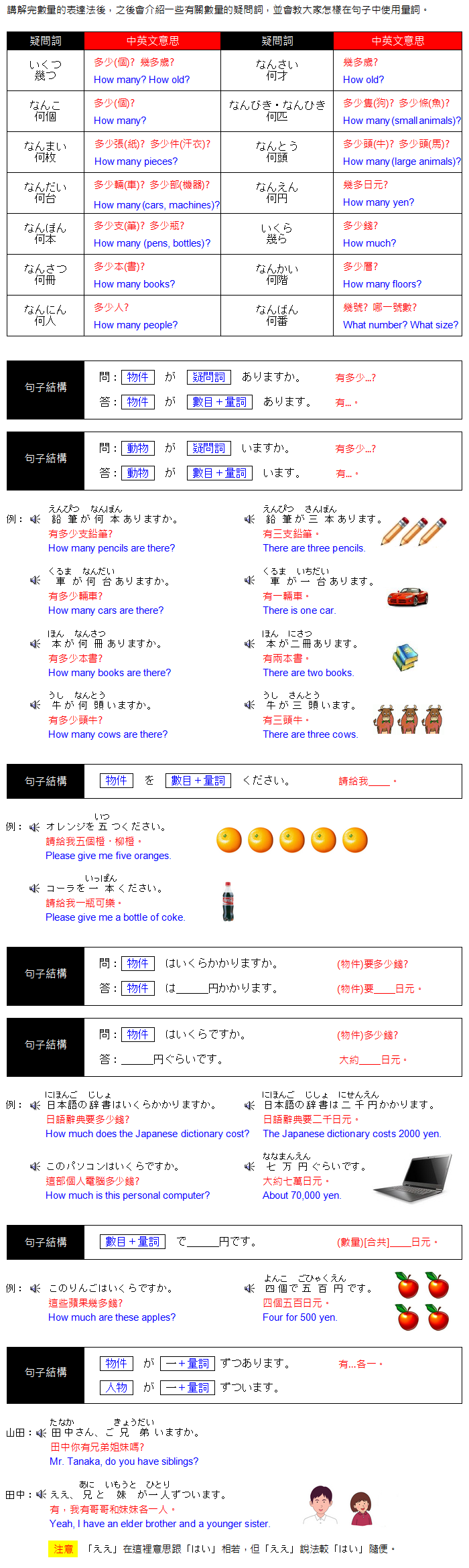Screen dimensions: 469x1568
Task: Play audio for 'How much does the Japanese dictionary cost?'
Action: [35, 1105]
